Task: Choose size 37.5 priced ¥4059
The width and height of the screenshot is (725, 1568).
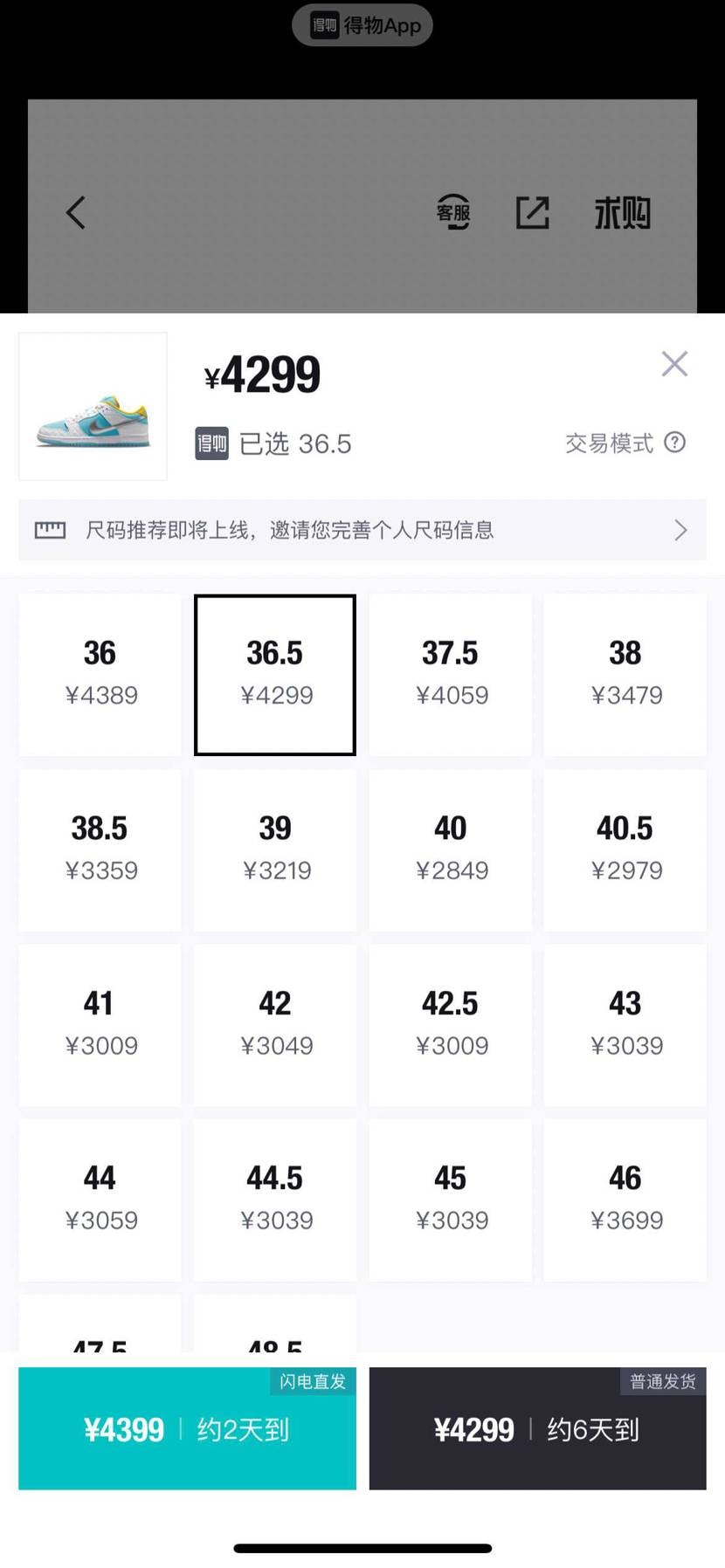Action: click(x=451, y=674)
